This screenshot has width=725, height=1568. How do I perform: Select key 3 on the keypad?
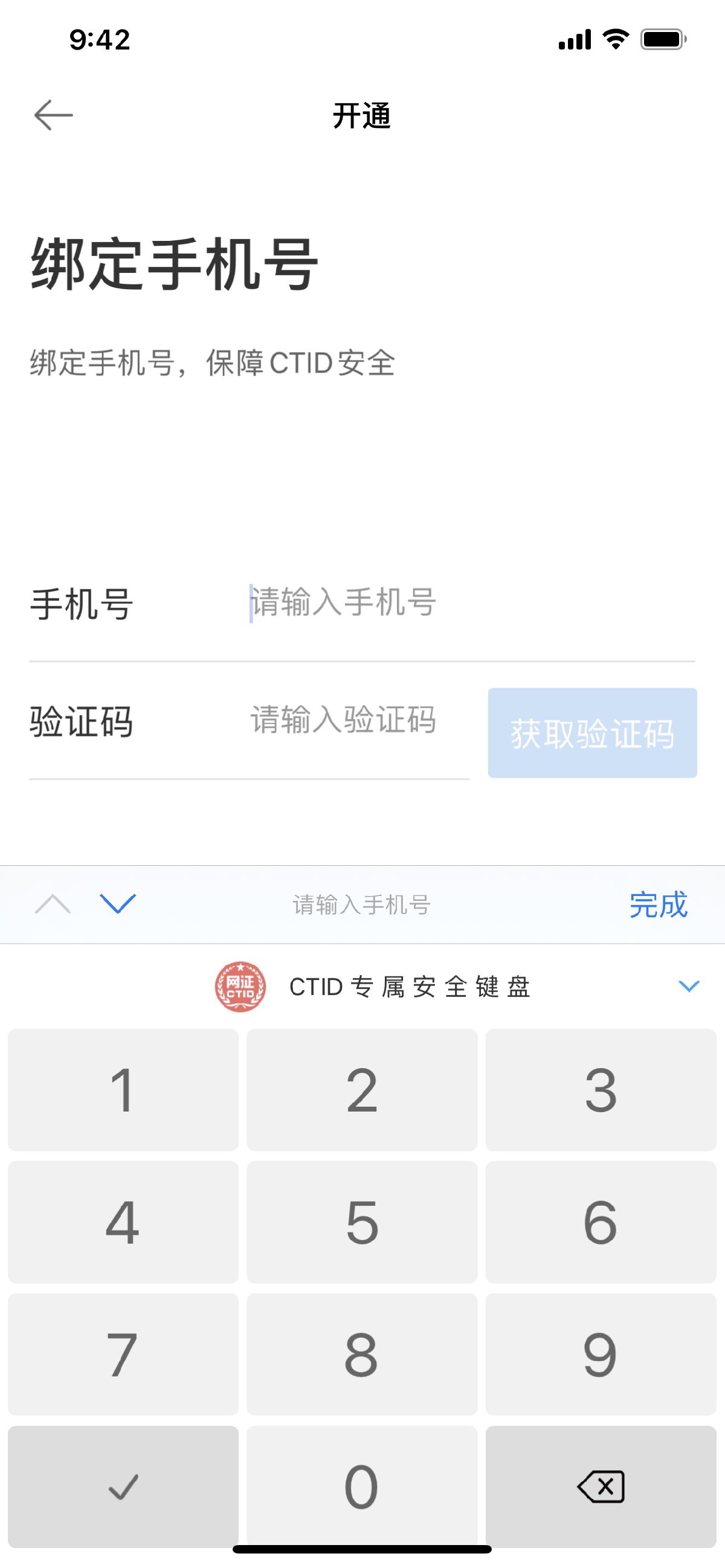coord(601,1090)
